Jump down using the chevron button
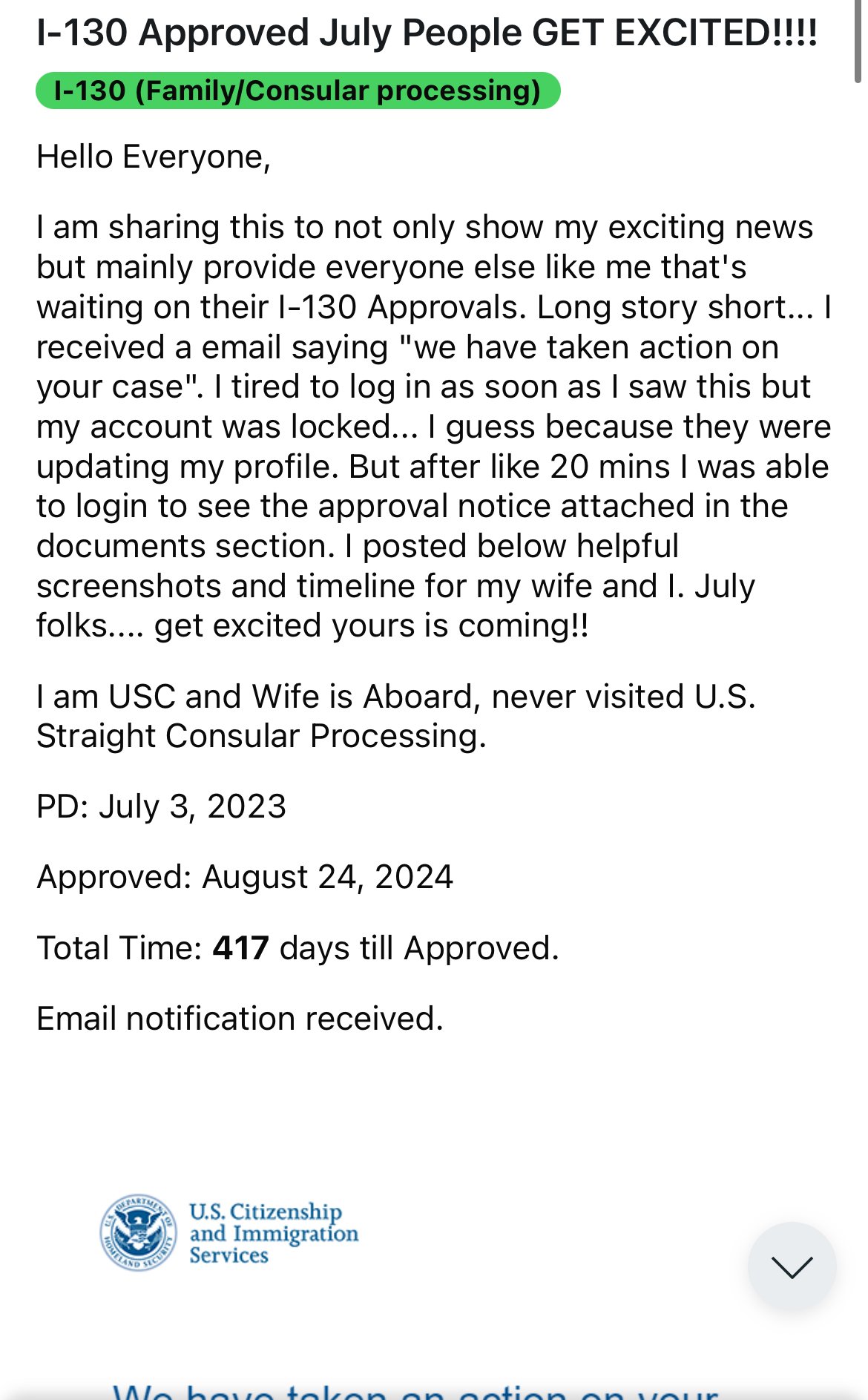Screen dimensions: 868x1400 [791, 1266]
